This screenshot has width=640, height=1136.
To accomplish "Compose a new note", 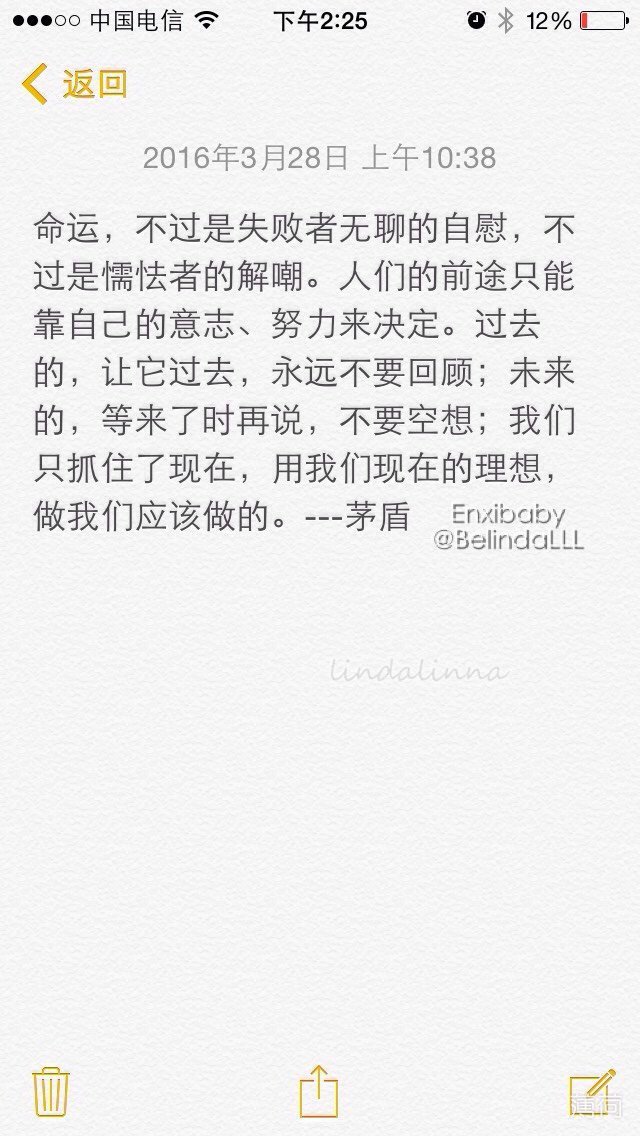I will point(593,1091).
